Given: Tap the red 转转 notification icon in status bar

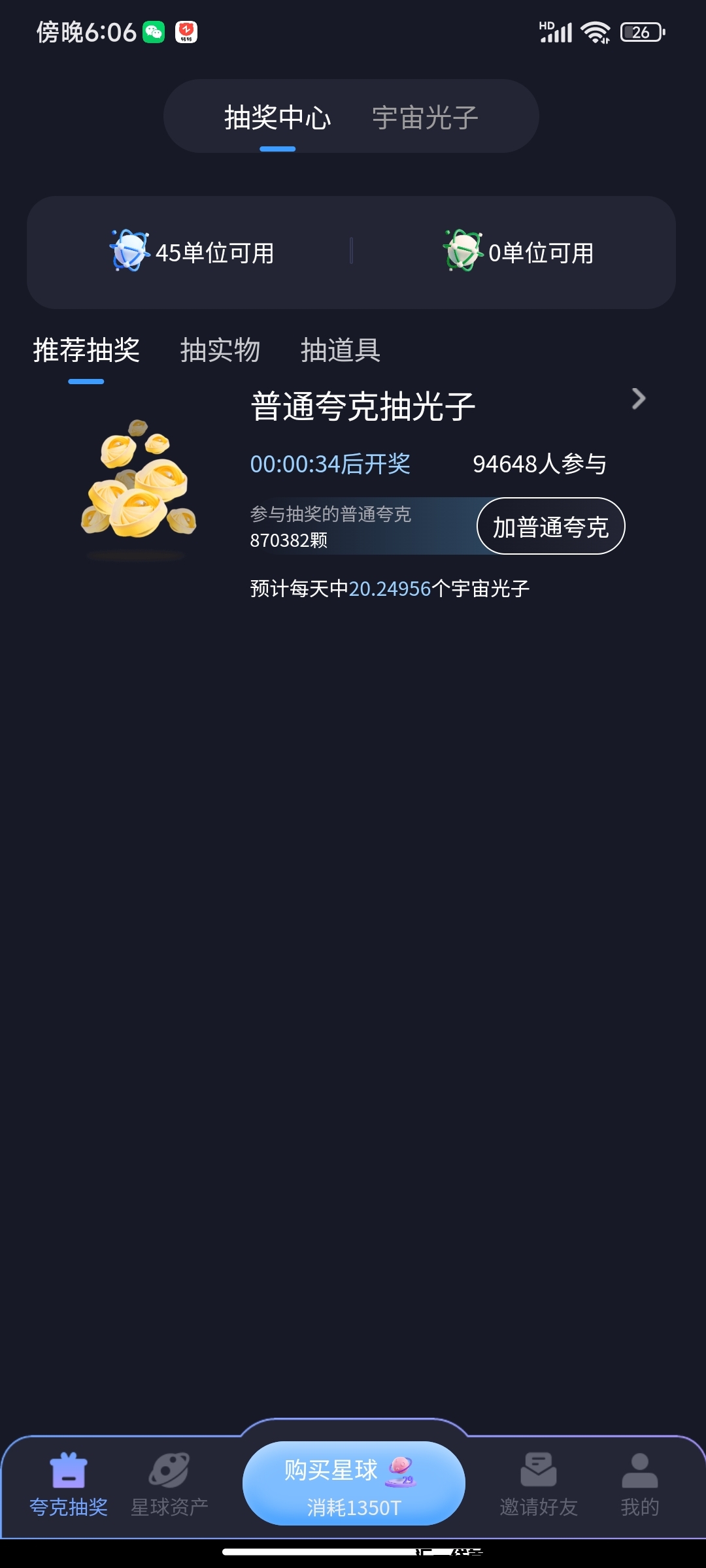Looking at the screenshot, I should [186, 31].
